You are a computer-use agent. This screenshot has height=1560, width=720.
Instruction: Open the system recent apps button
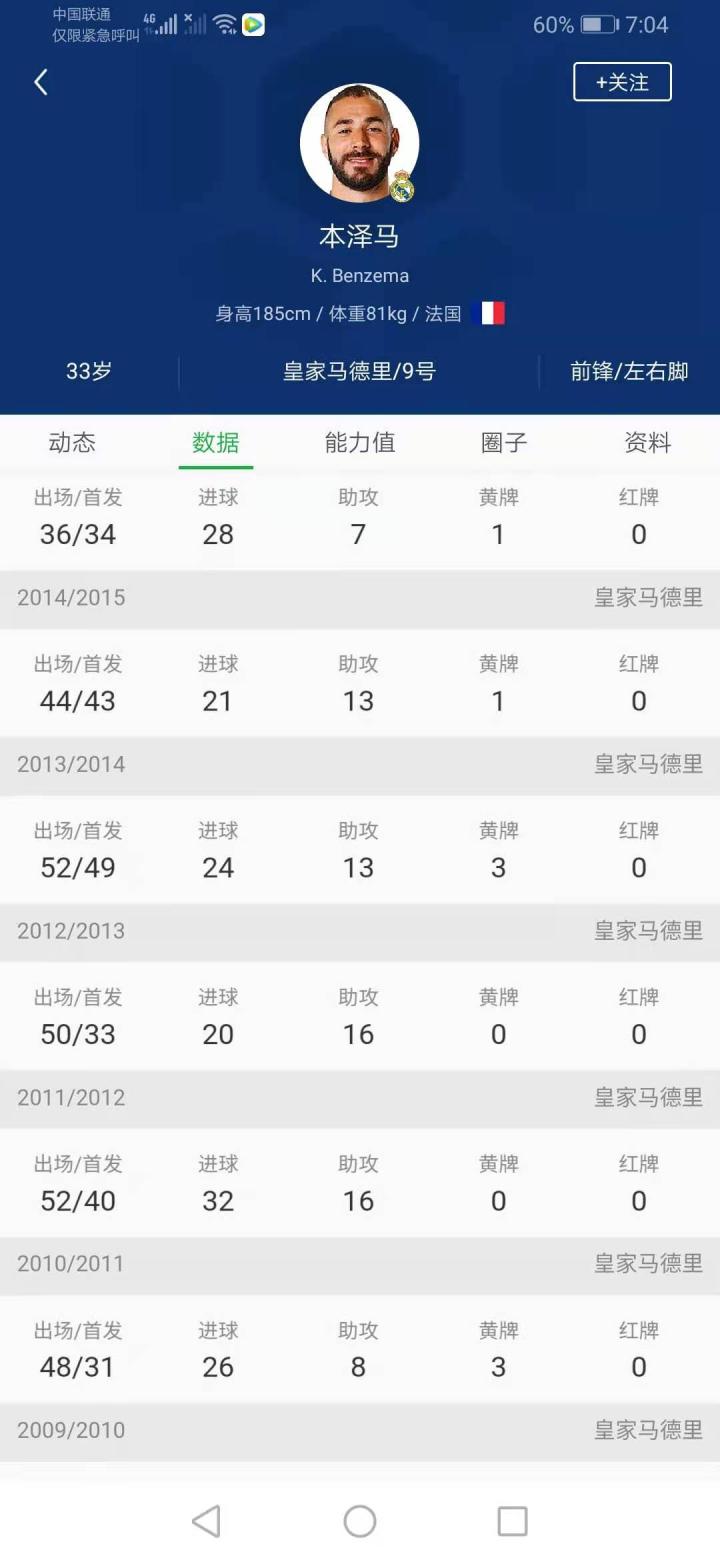[512, 1521]
